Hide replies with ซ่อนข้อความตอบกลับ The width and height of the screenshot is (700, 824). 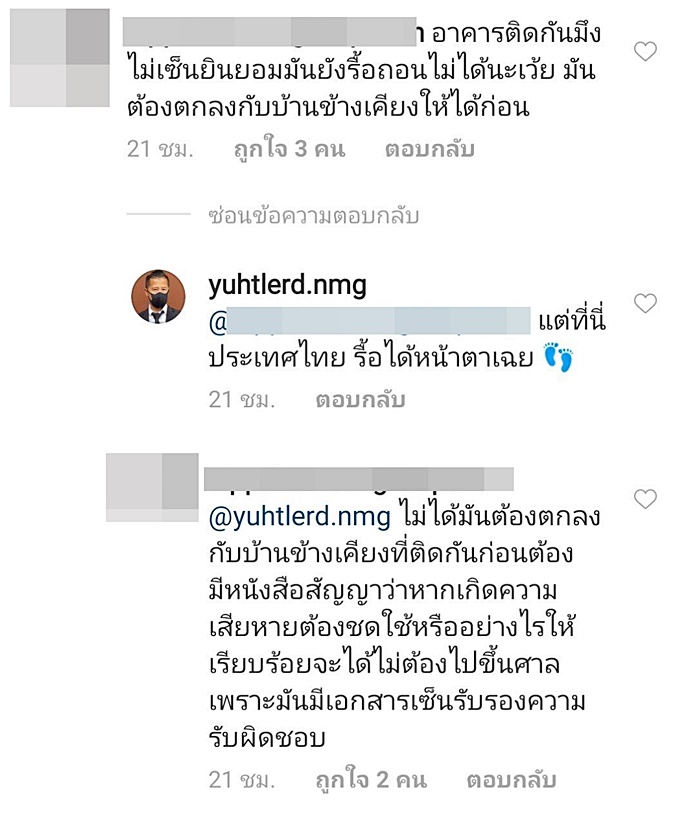[x=312, y=215]
